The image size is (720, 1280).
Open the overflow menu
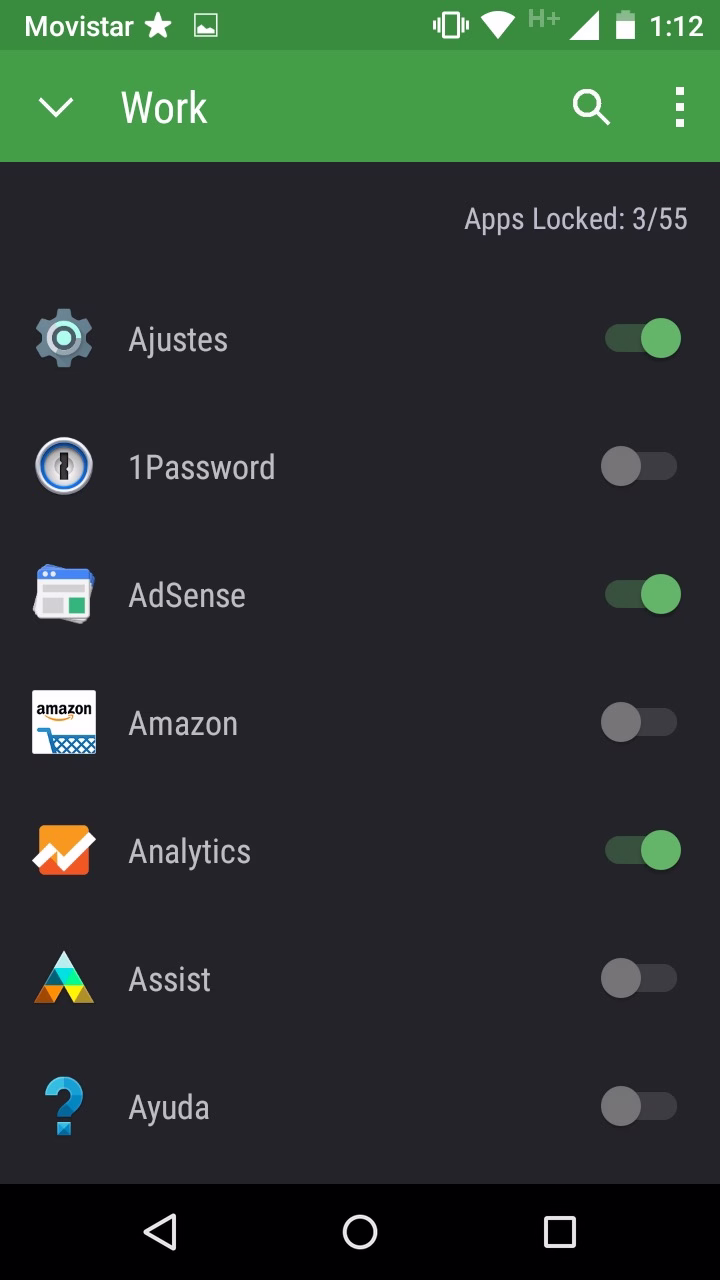coord(680,107)
